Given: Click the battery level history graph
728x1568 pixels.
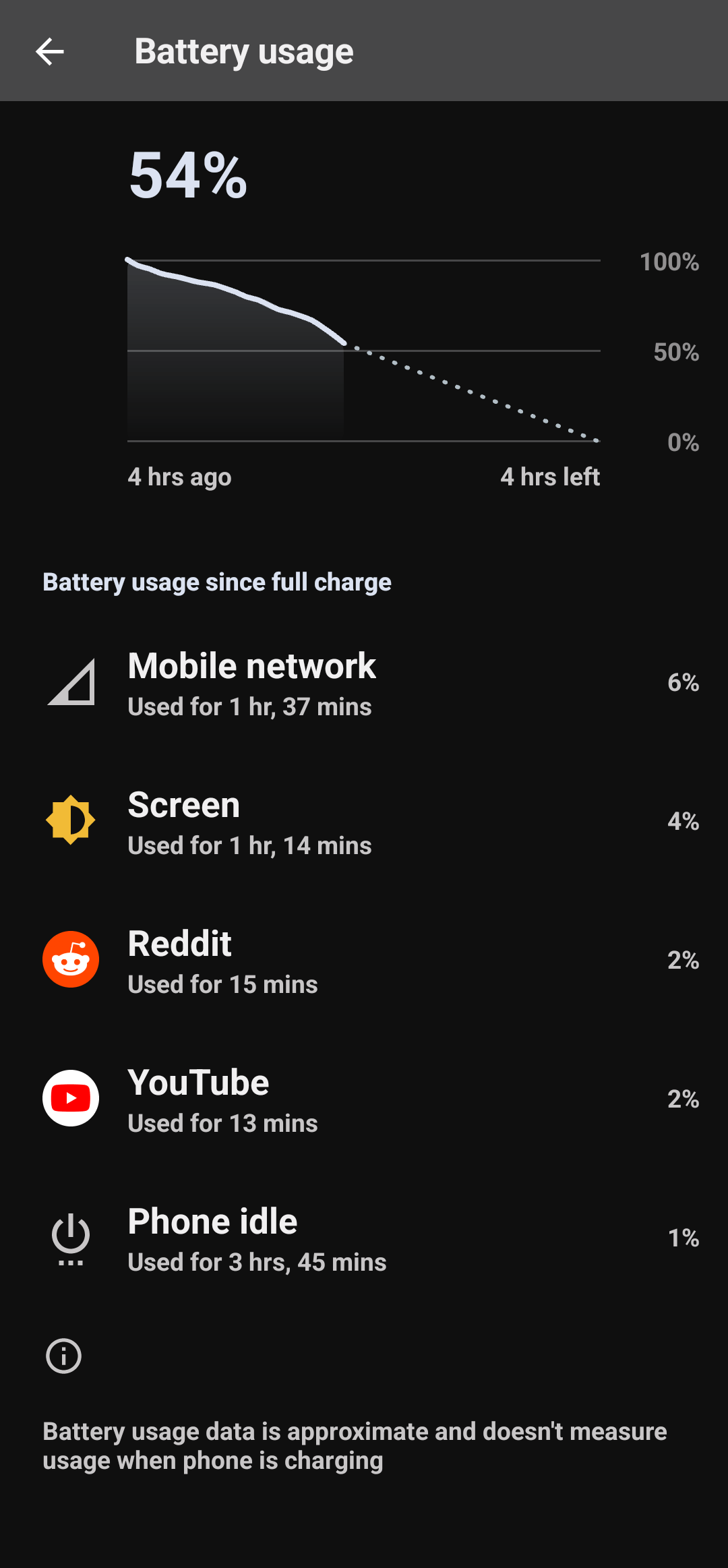Looking at the screenshot, I should [364, 351].
